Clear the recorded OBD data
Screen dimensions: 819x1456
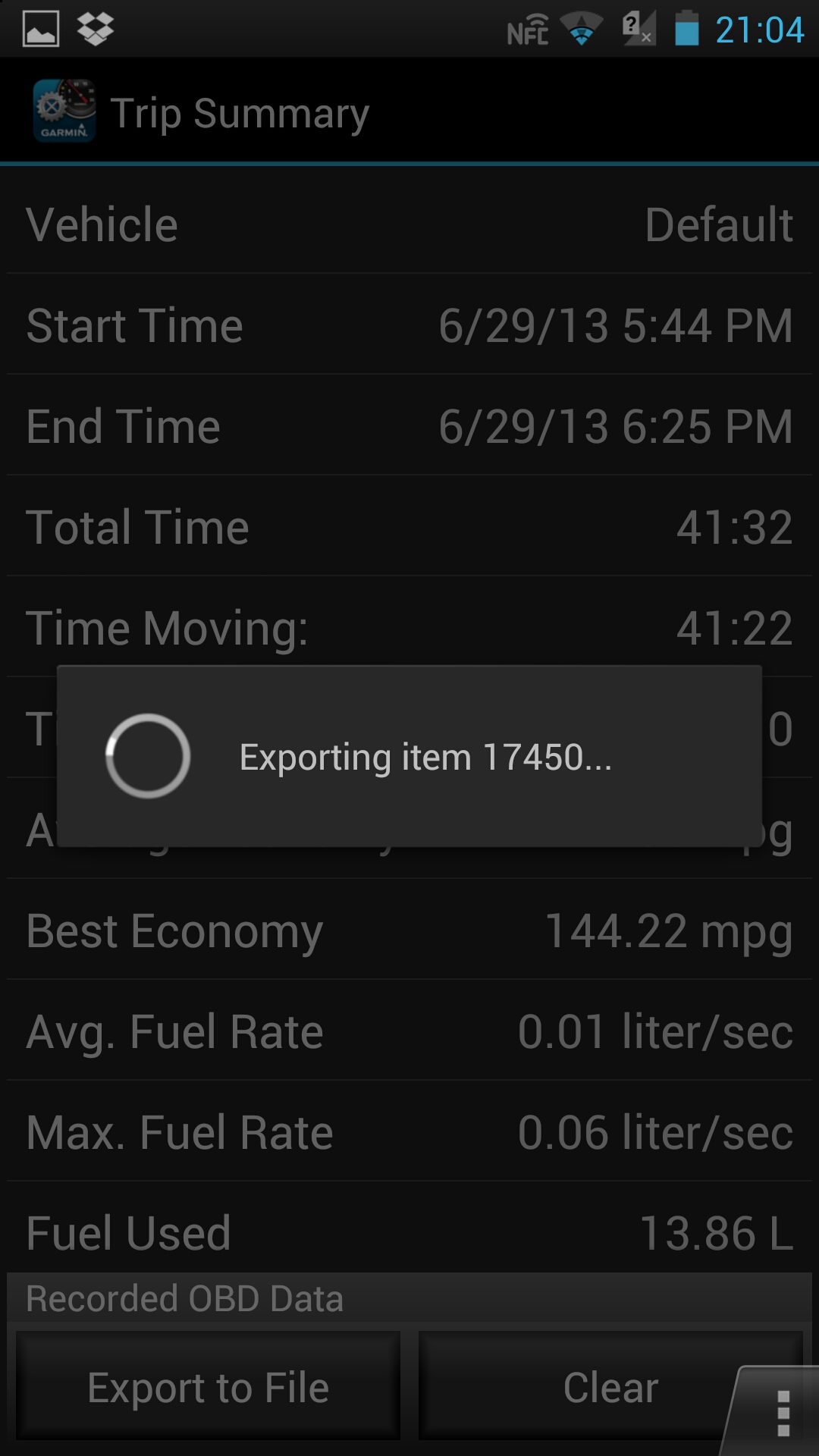[x=610, y=1387]
